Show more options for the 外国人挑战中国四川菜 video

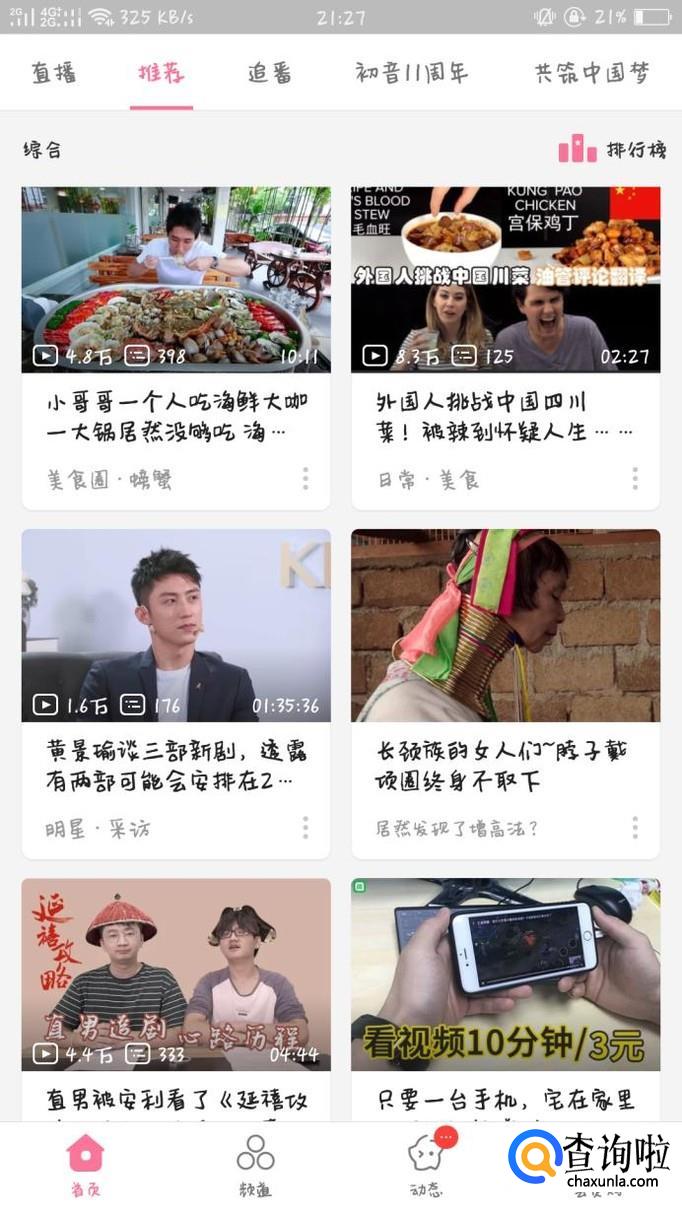coord(634,479)
